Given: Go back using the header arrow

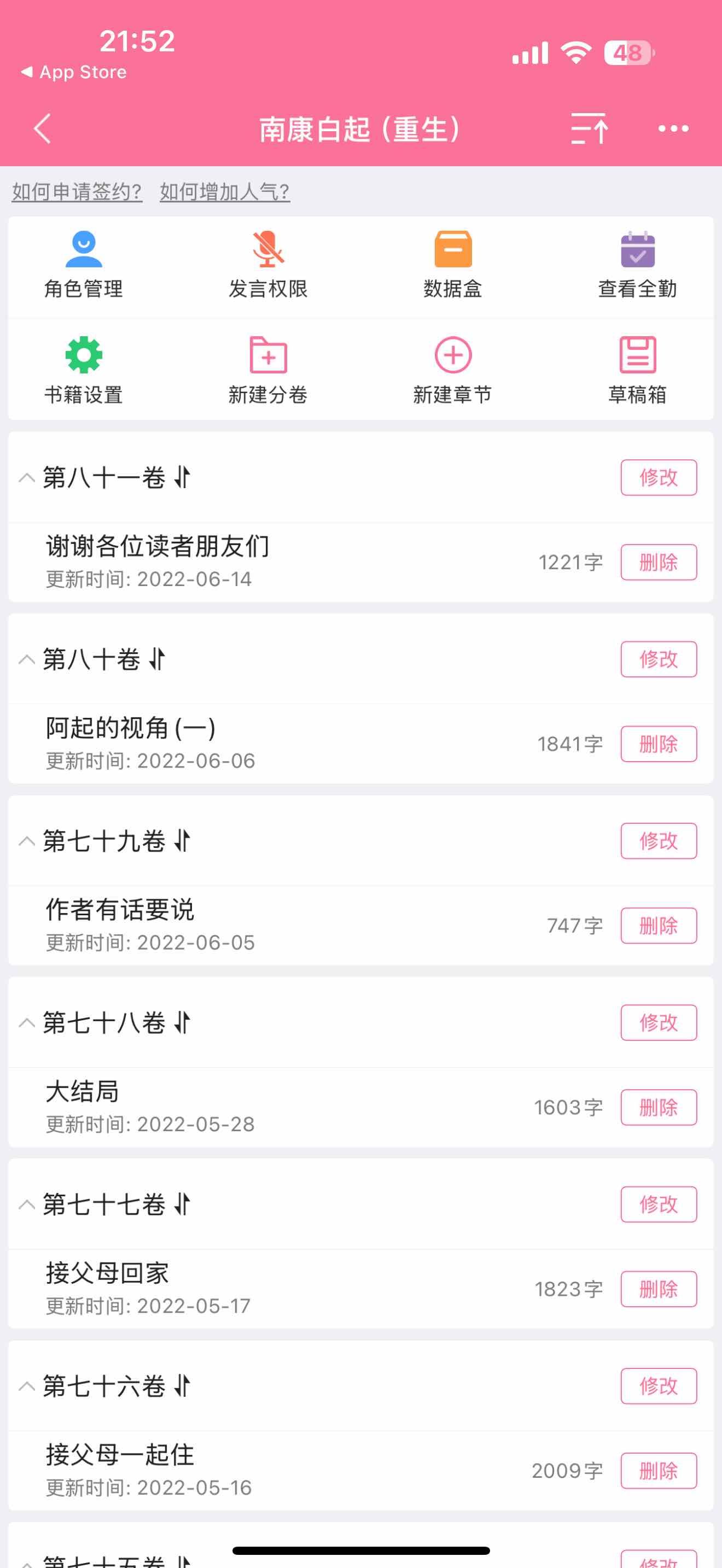Looking at the screenshot, I should click(43, 129).
